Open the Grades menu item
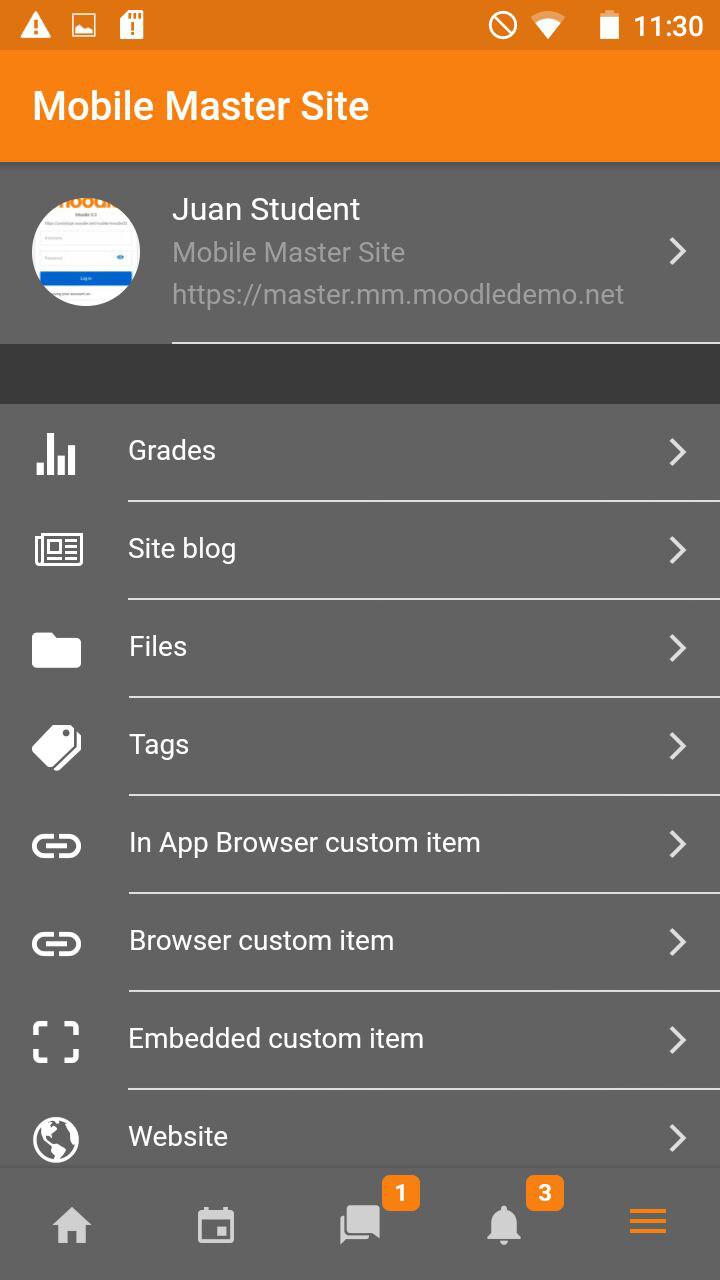Screen dimensions: 720x1280 tap(360, 452)
